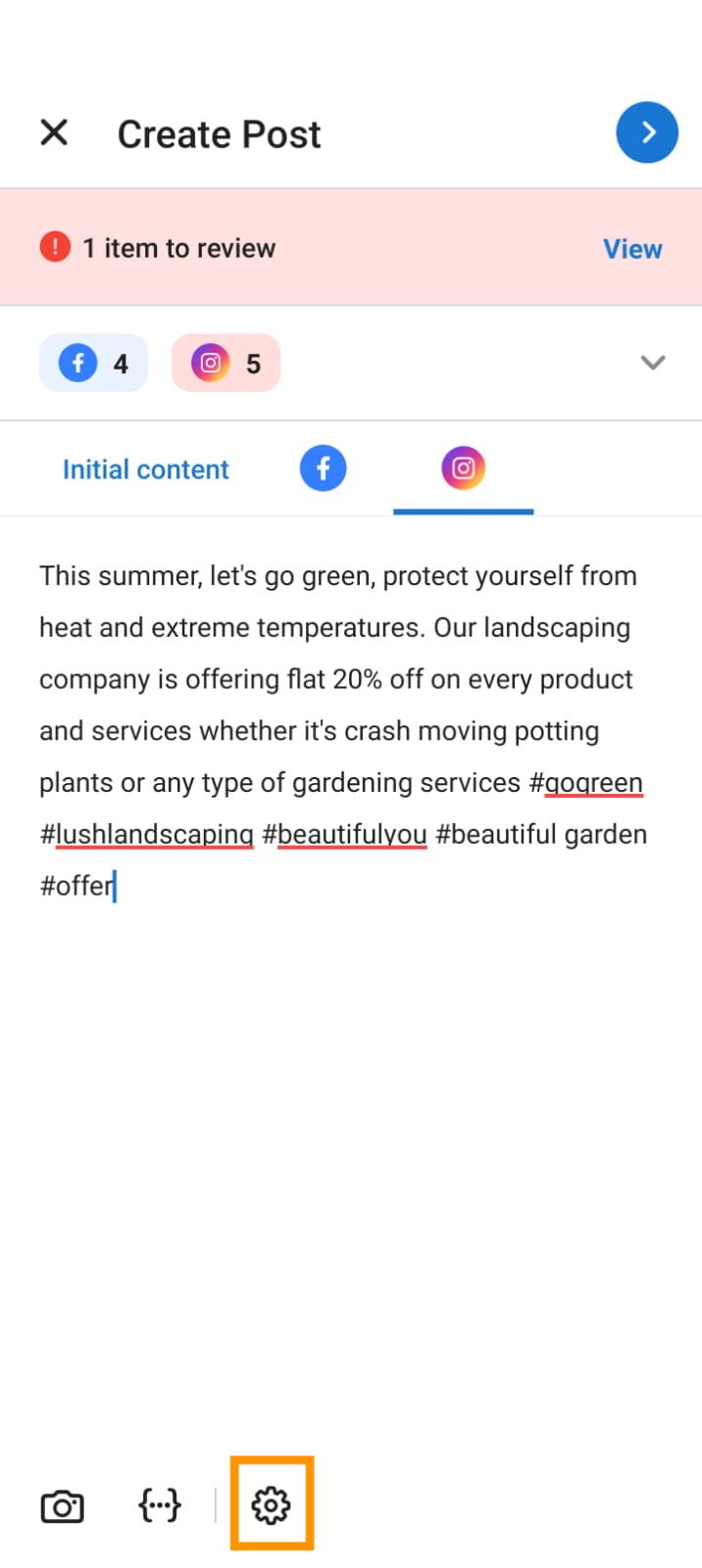Close the Create Post screen
The height and width of the screenshot is (1568, 702).
(x=54, y=132)
